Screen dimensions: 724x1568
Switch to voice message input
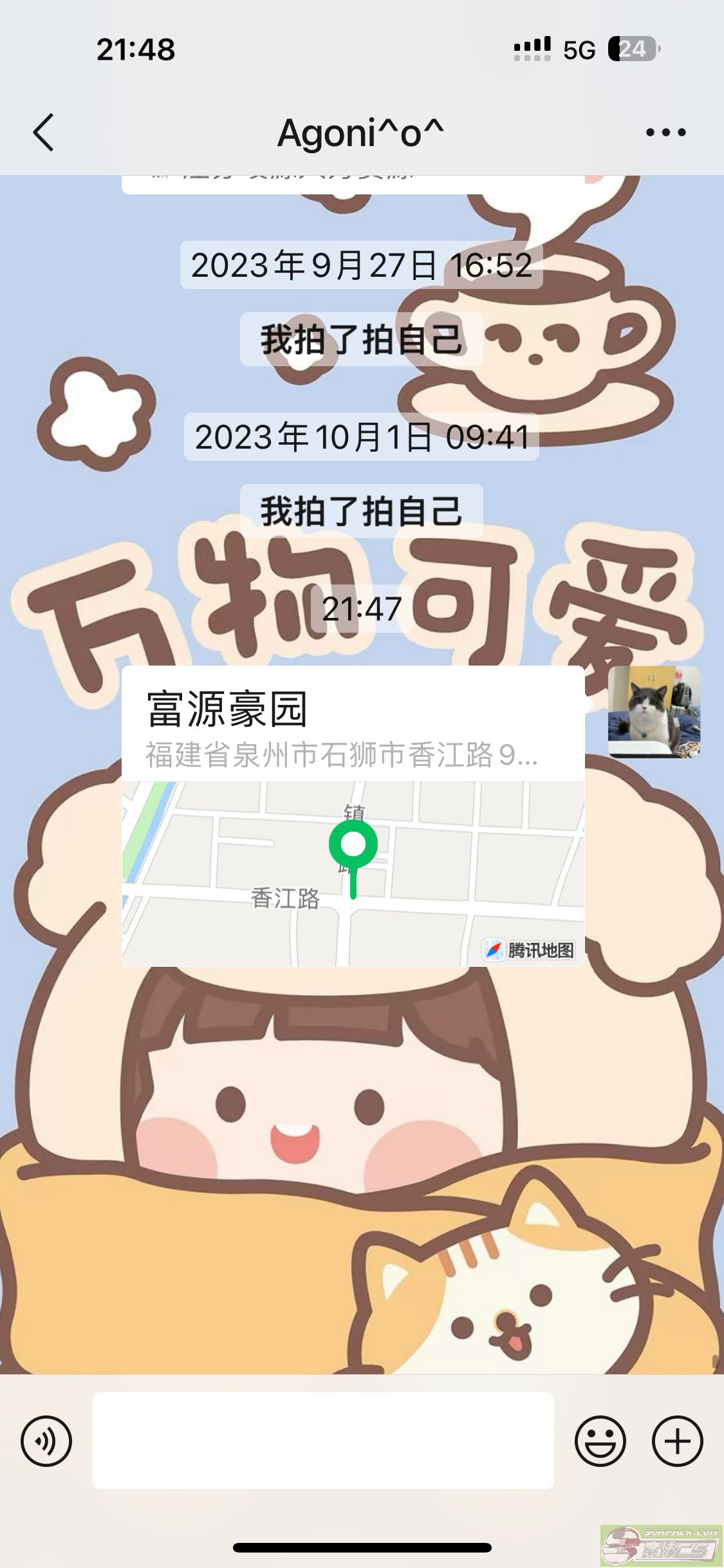[46, 1441]
